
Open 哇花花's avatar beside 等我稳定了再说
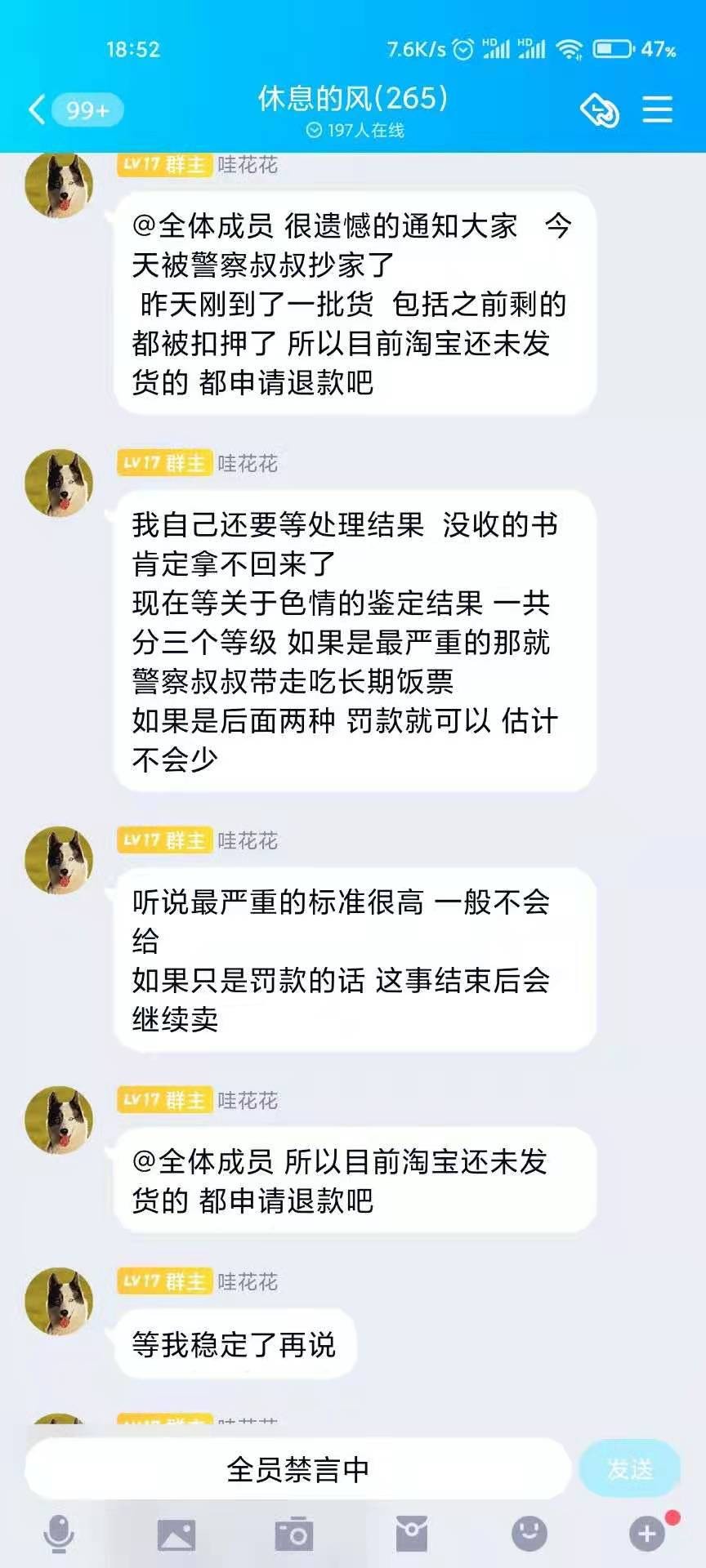point(59,1300)
